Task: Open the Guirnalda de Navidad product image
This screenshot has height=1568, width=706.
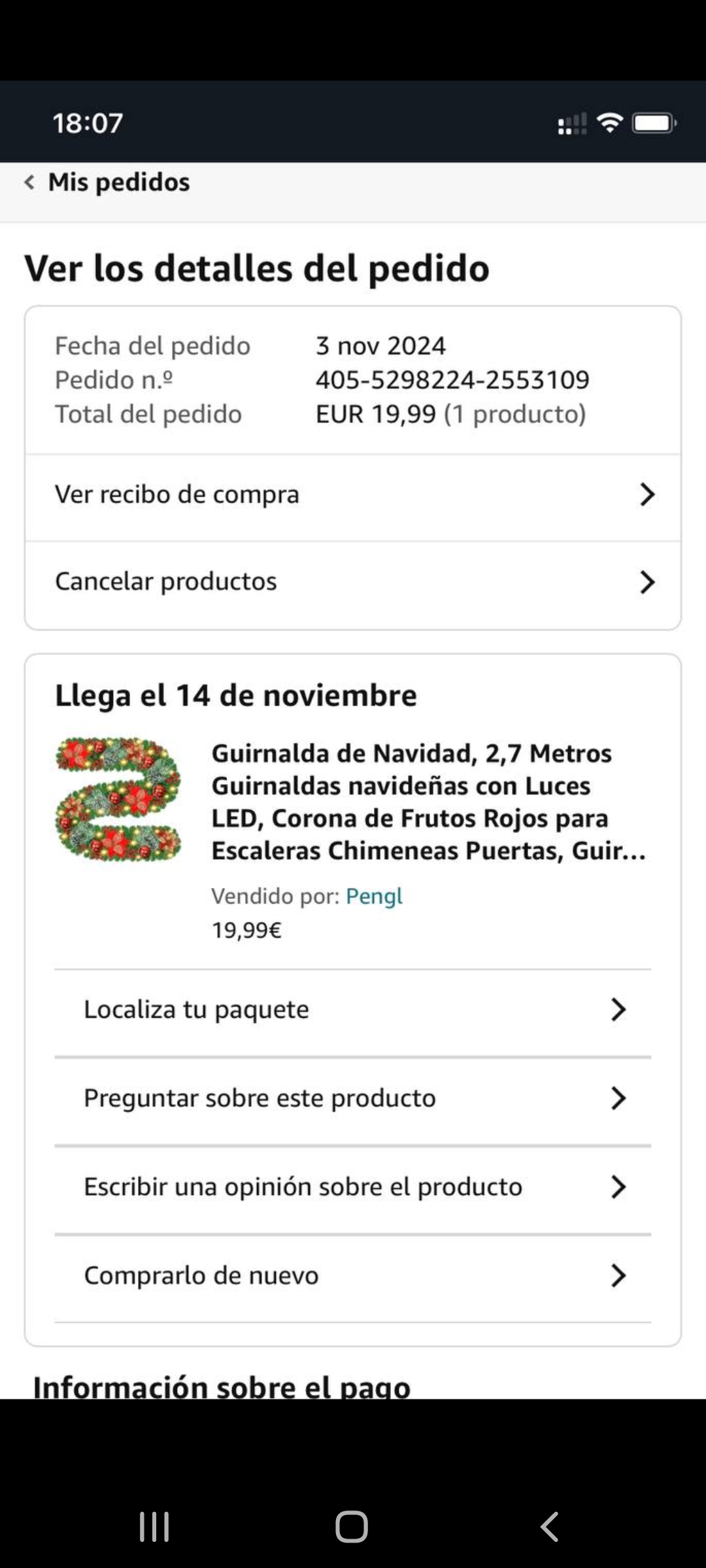Action: pos(118,799)
